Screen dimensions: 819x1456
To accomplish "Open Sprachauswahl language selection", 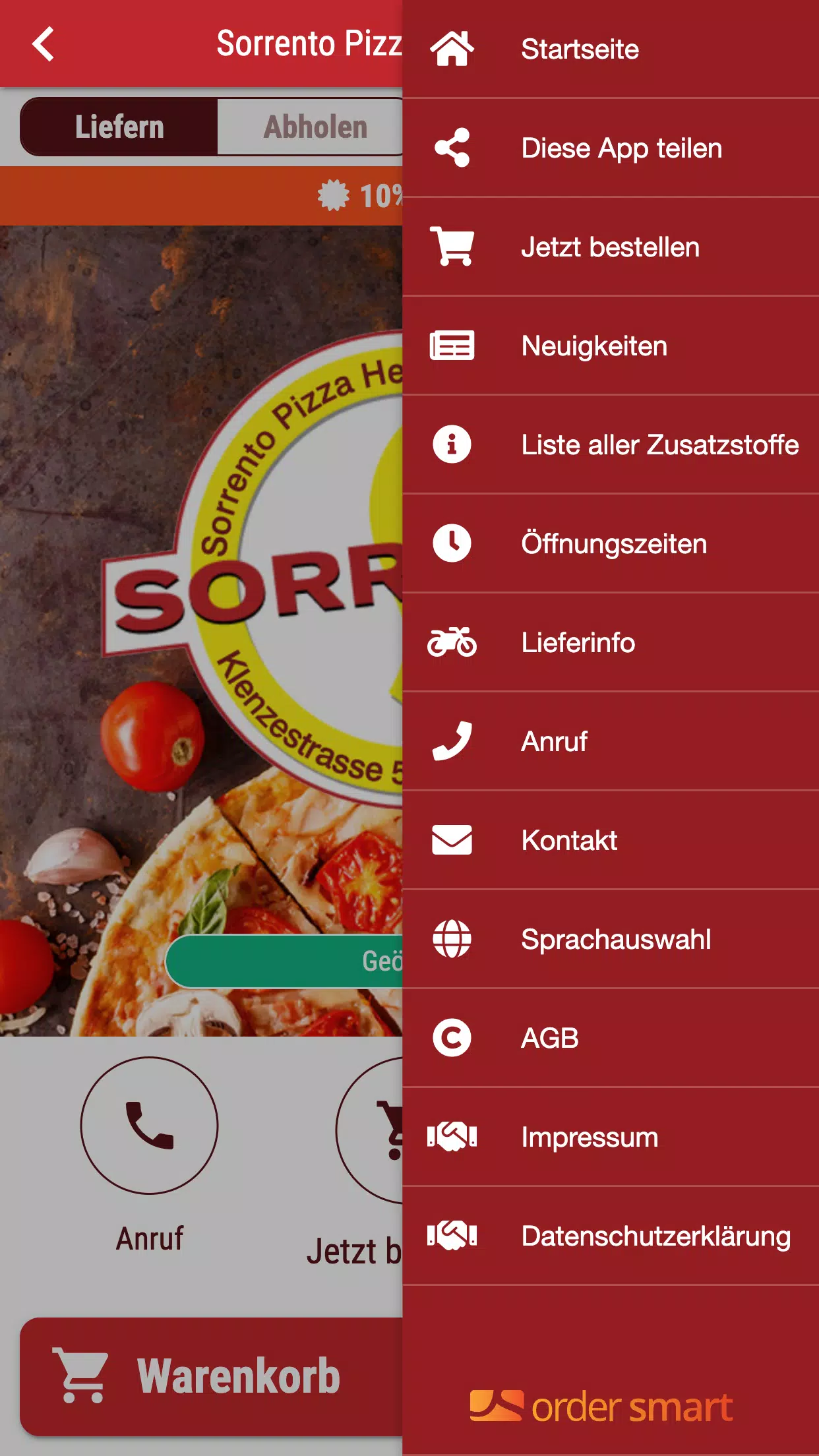I will 610,940.
